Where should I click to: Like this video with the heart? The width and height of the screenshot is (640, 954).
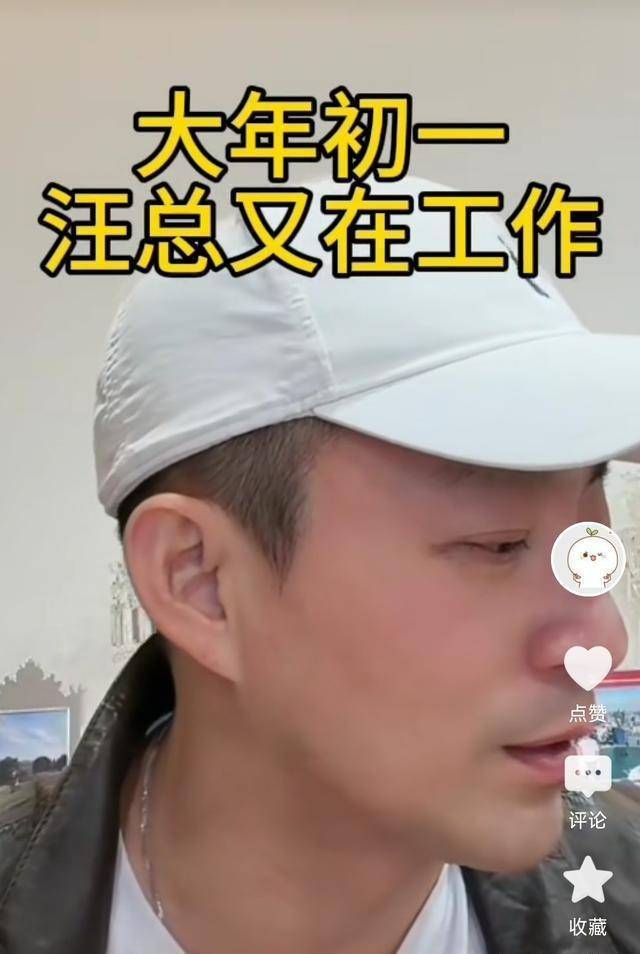click(x=588, y=668)
